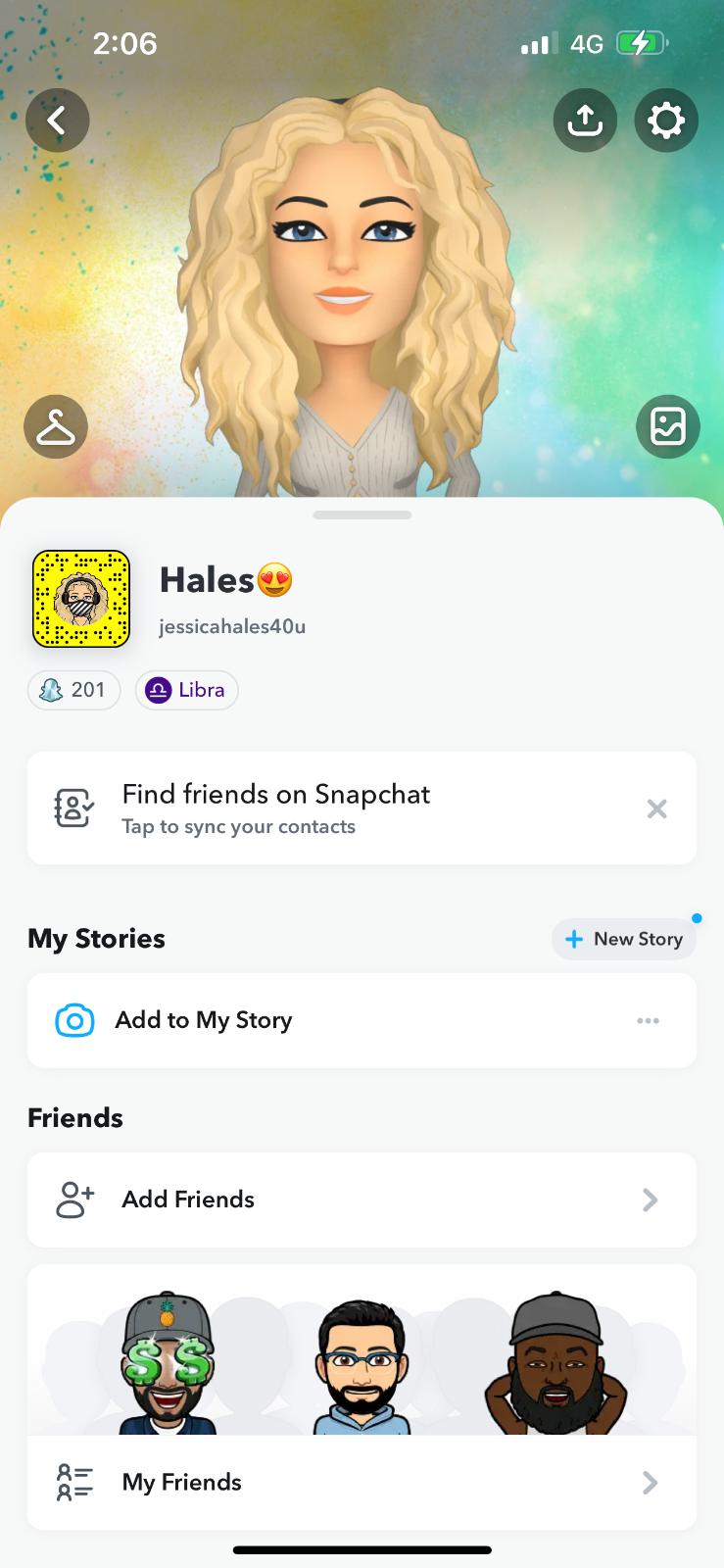Share the profile via upload icon
This screenshot has width=724, height=1568.
pyautogui.click(x=585, y=121)
